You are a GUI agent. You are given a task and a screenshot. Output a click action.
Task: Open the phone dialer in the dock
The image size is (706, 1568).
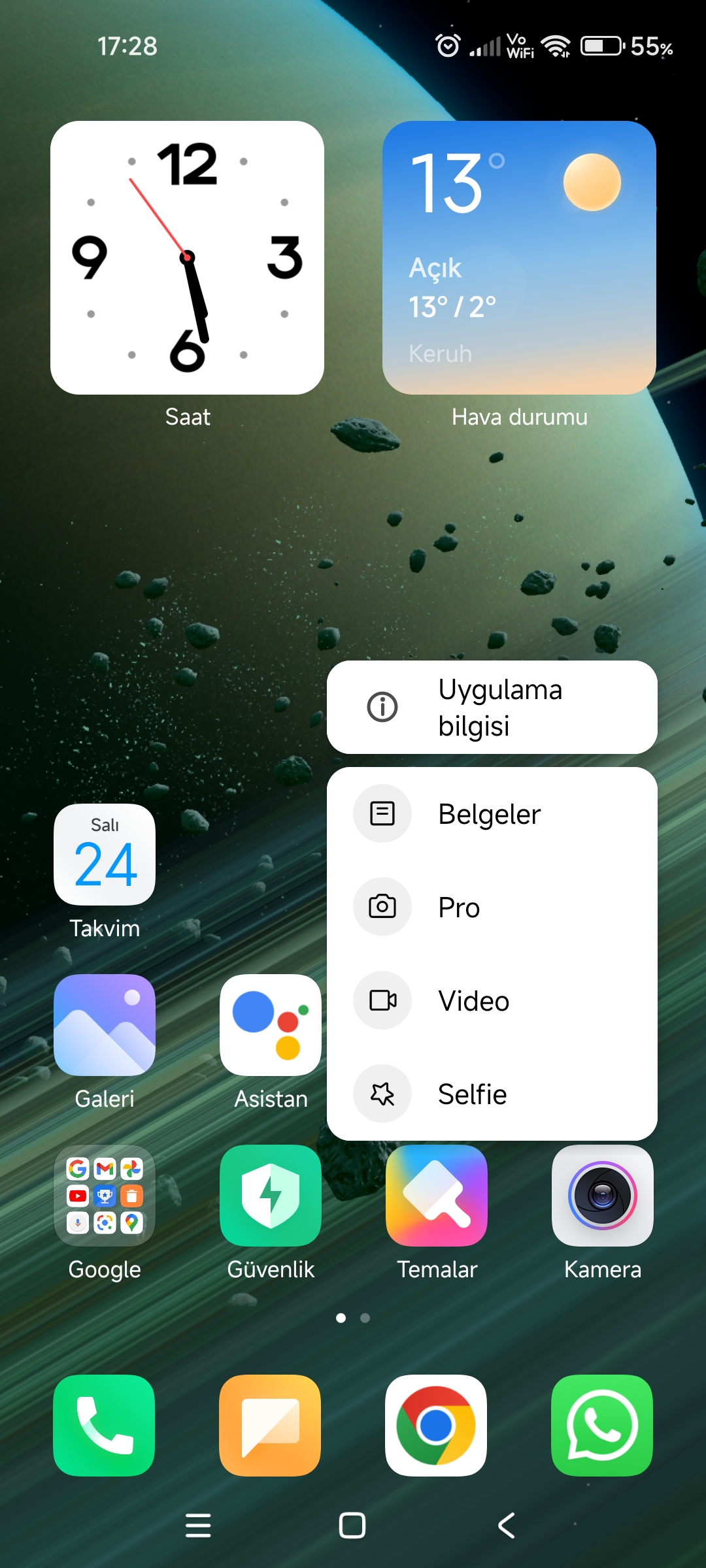[x=105, y=1426]
